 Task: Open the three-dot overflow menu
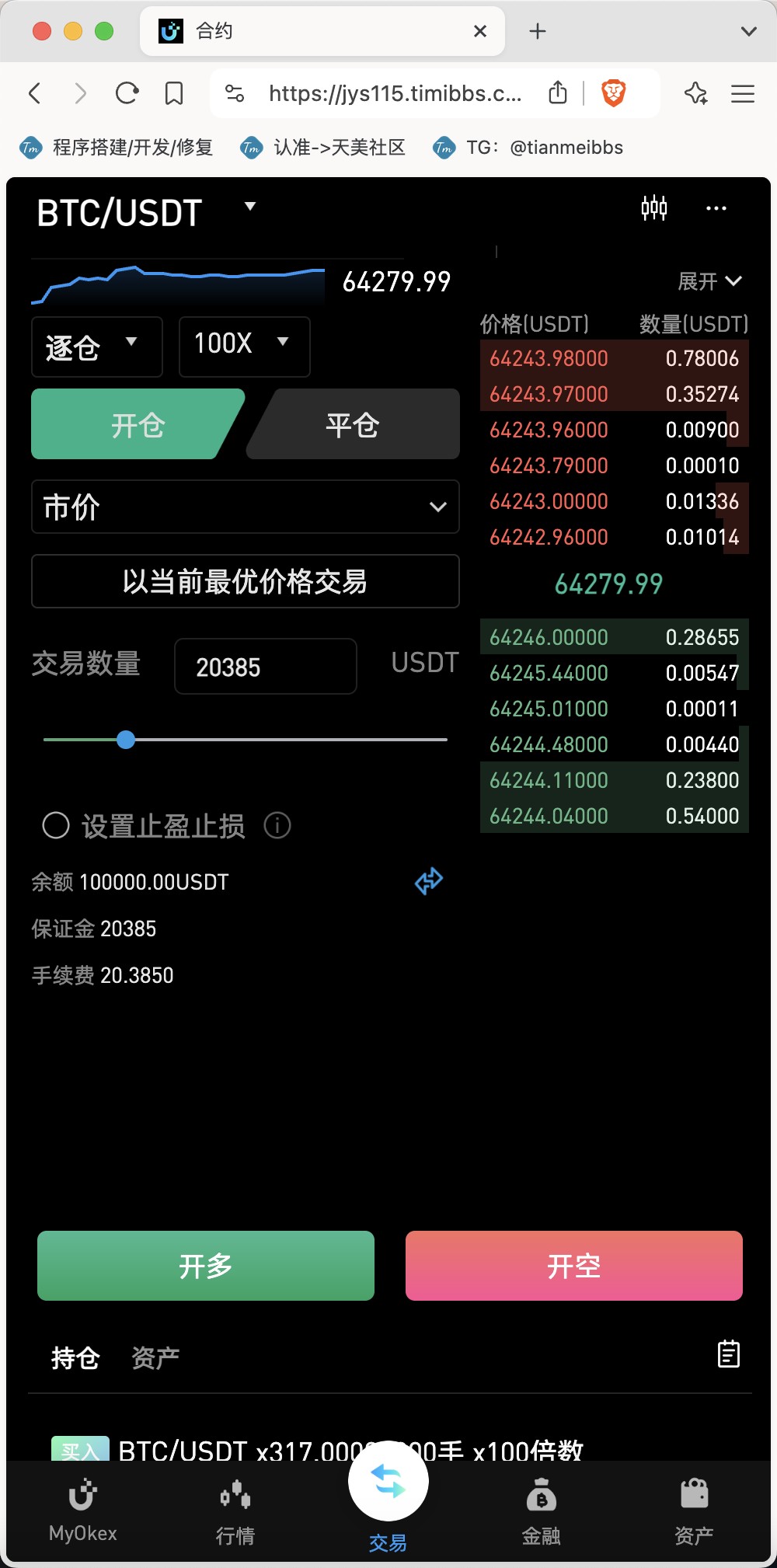[x=716, y=208]
